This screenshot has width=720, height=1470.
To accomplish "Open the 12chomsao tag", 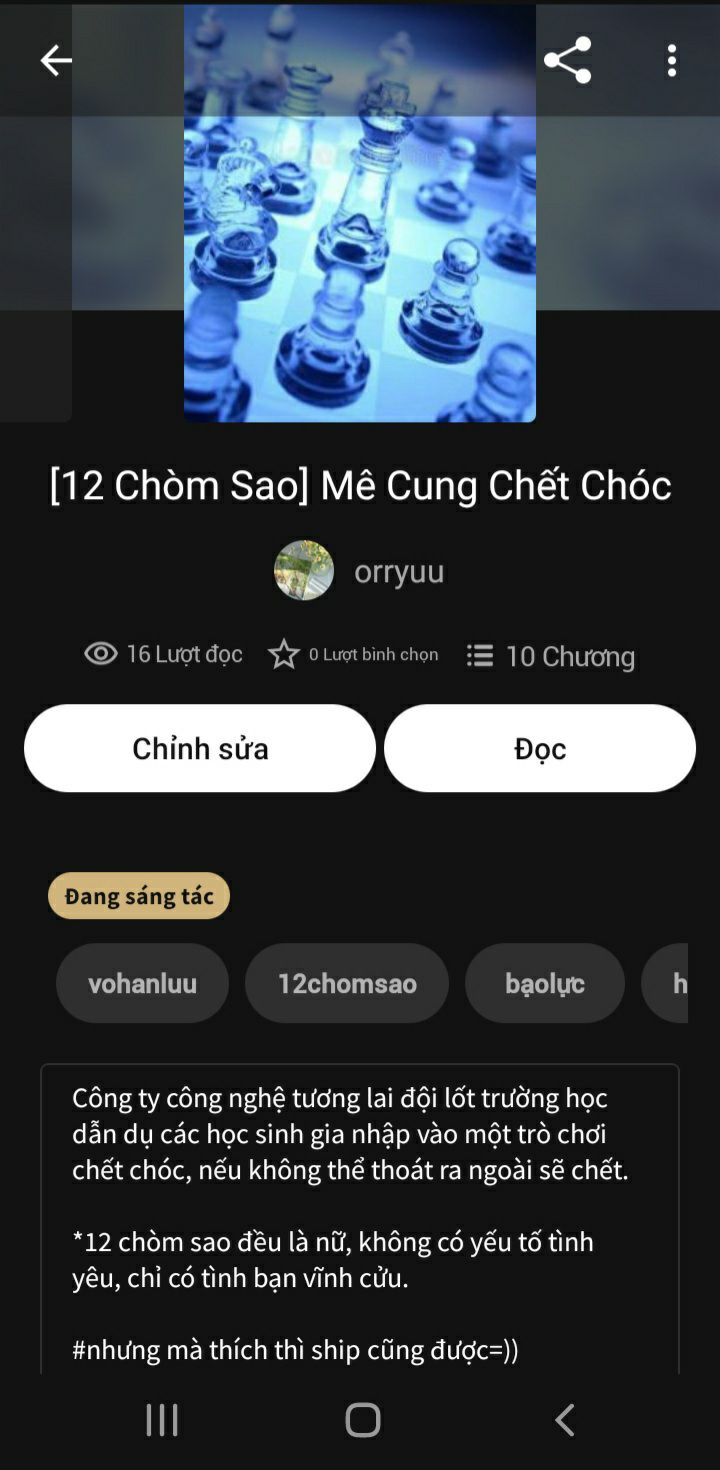I will tap(347, 983).
